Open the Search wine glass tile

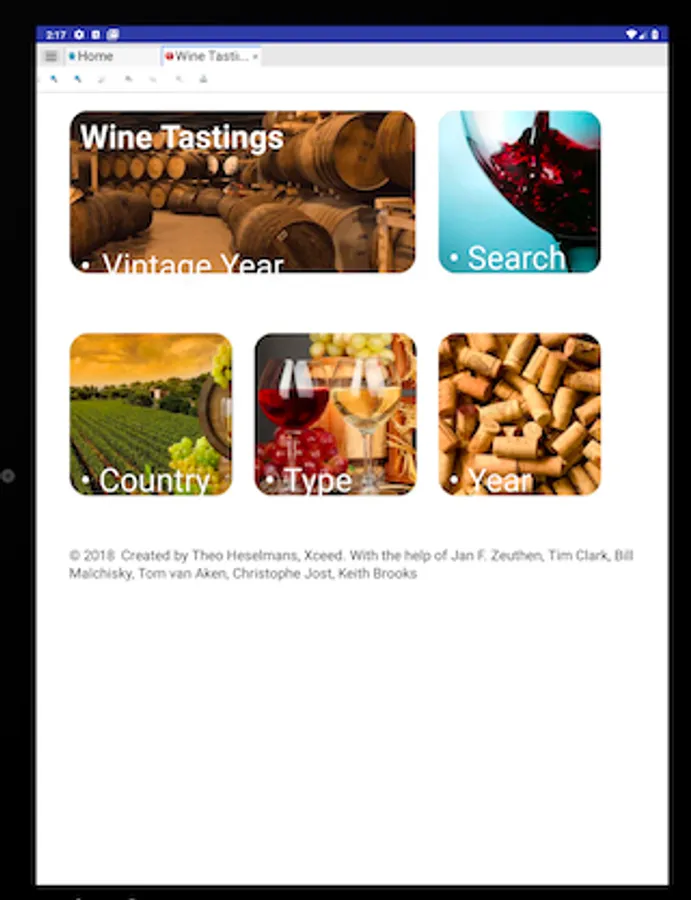click(x=519, y=192)
